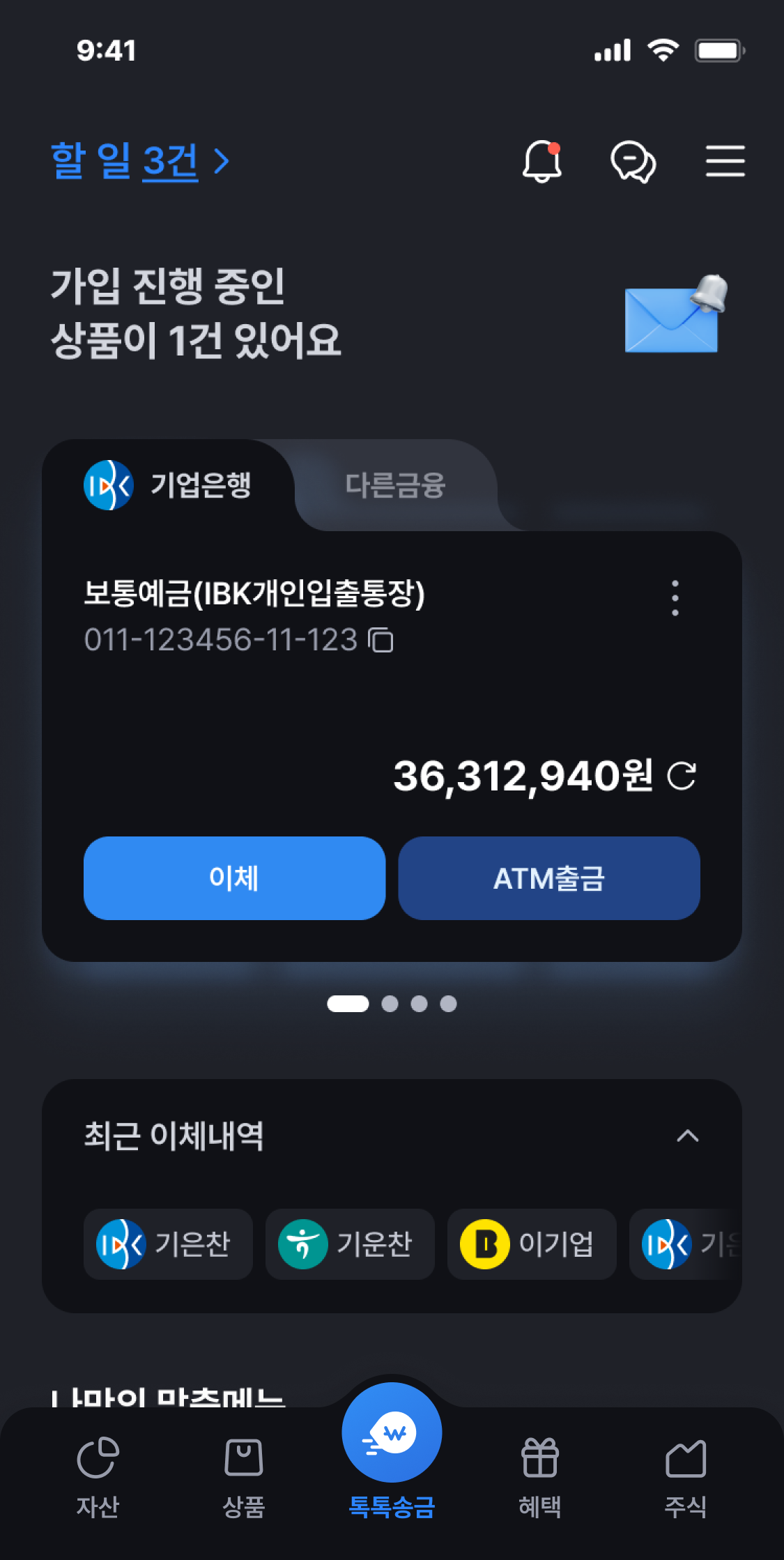Copy account number 011-123456-11-123
The width and height of the screenshot is (784, 1560).
[381, 640]
